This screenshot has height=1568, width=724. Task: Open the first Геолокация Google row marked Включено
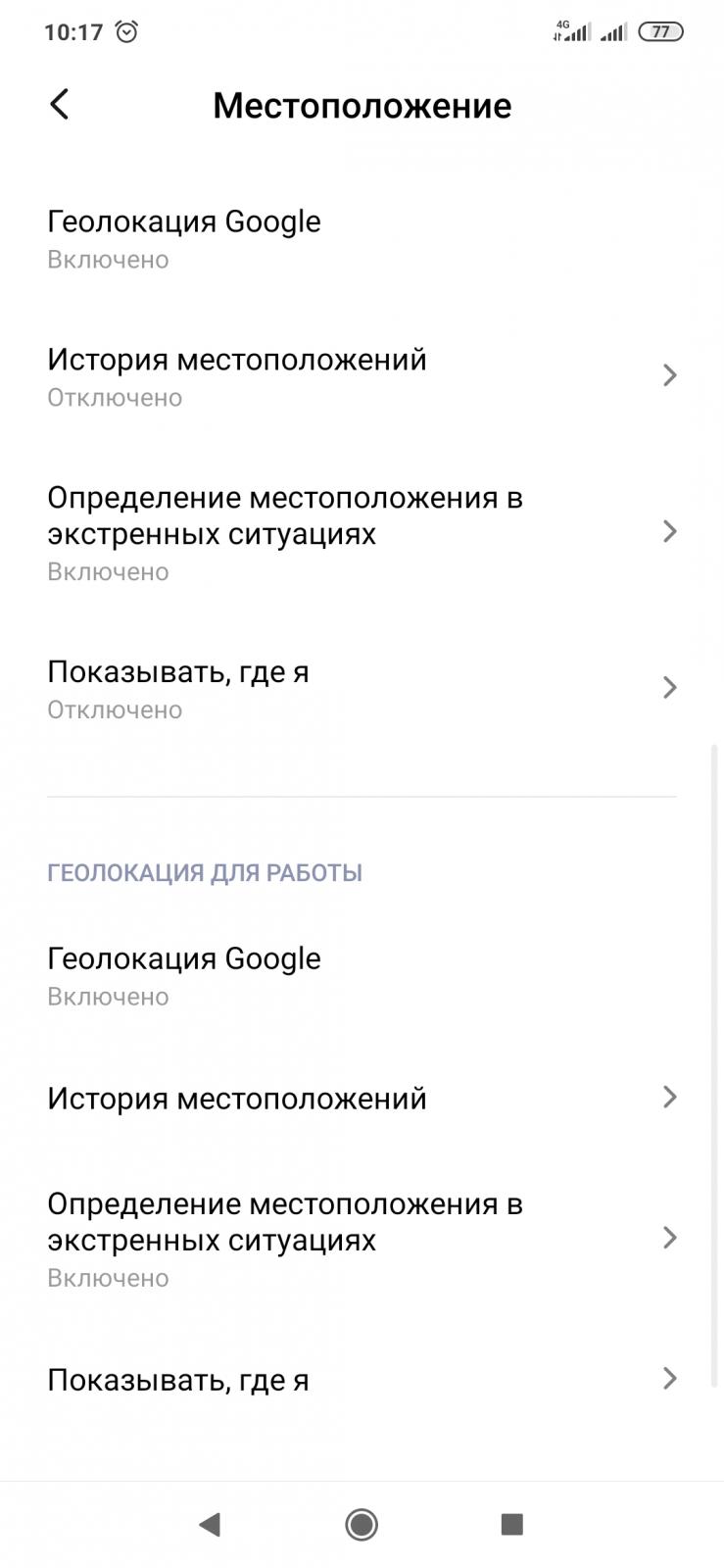click(x=362, y=239)
